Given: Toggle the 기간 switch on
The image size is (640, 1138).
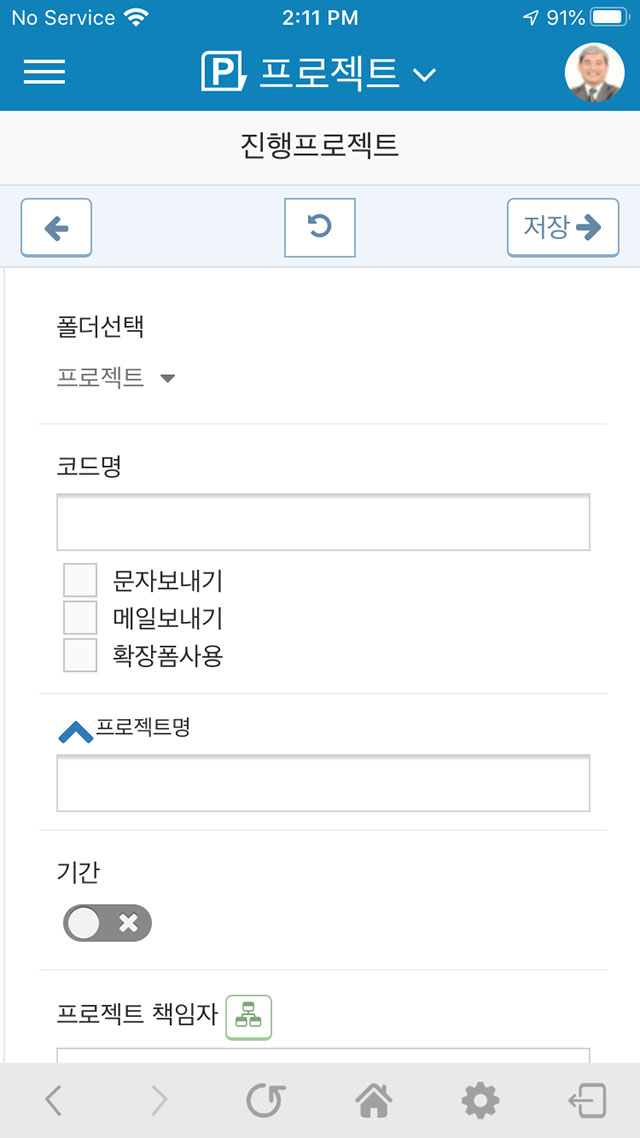Looking at the screenshot, I should [x=107, y=922].
